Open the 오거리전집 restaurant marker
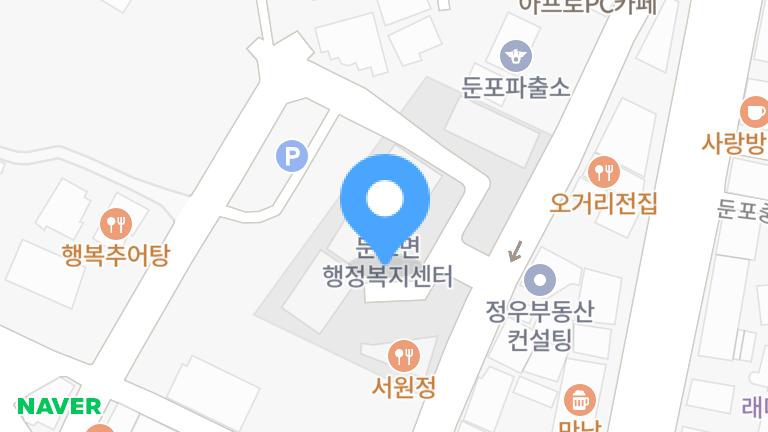Image resolution: width=768 pixels, height=432 pixels. coord(603,170)
